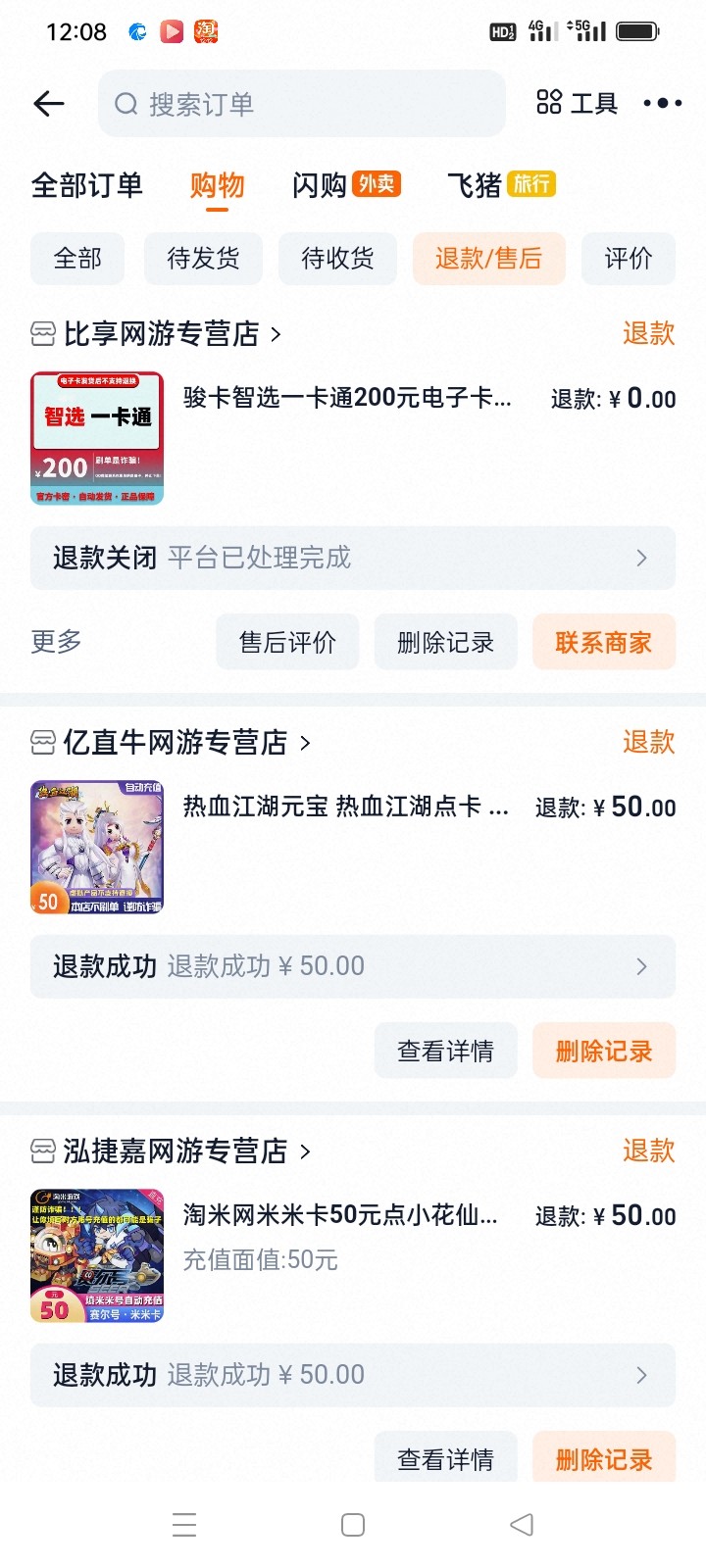Tap the 搜索订单 search field

point(301,103)
